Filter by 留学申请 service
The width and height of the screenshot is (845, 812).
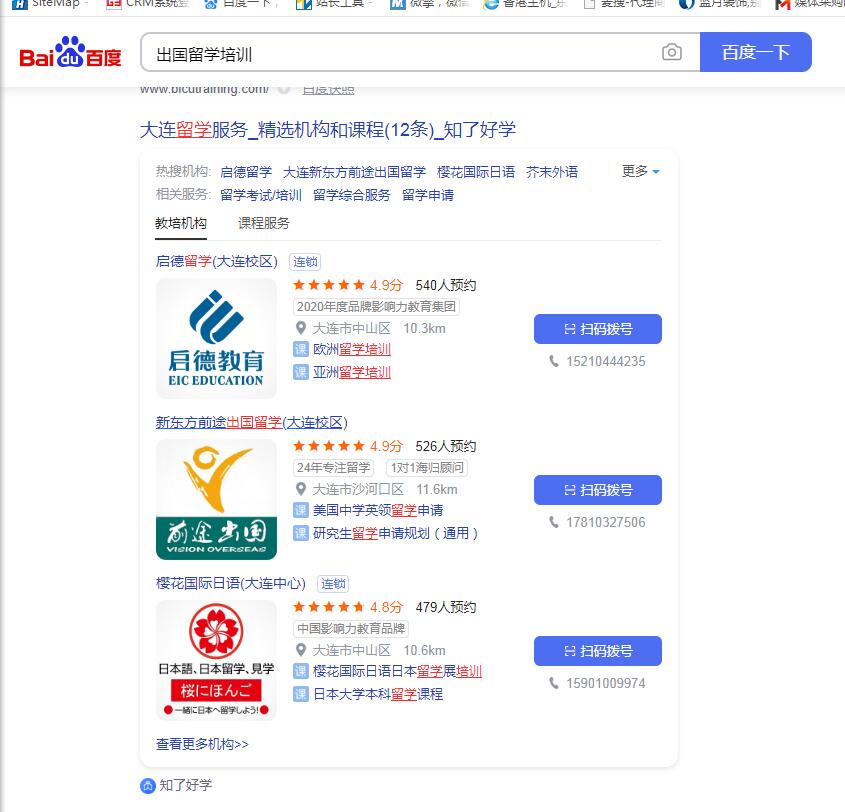[x=427, y=195]
